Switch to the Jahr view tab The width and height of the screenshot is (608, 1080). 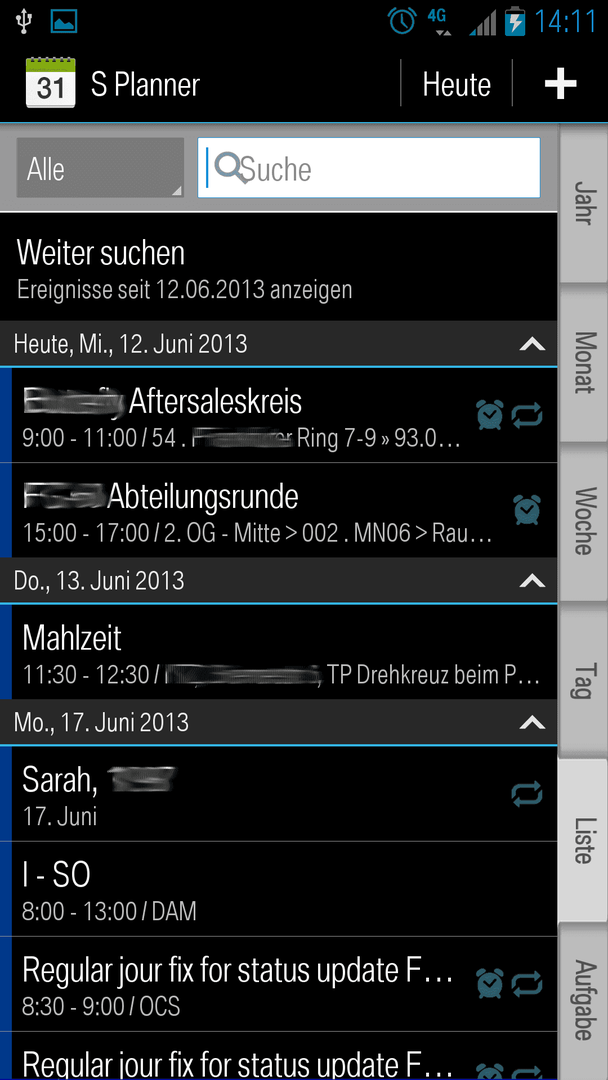(x=584, y=202)
